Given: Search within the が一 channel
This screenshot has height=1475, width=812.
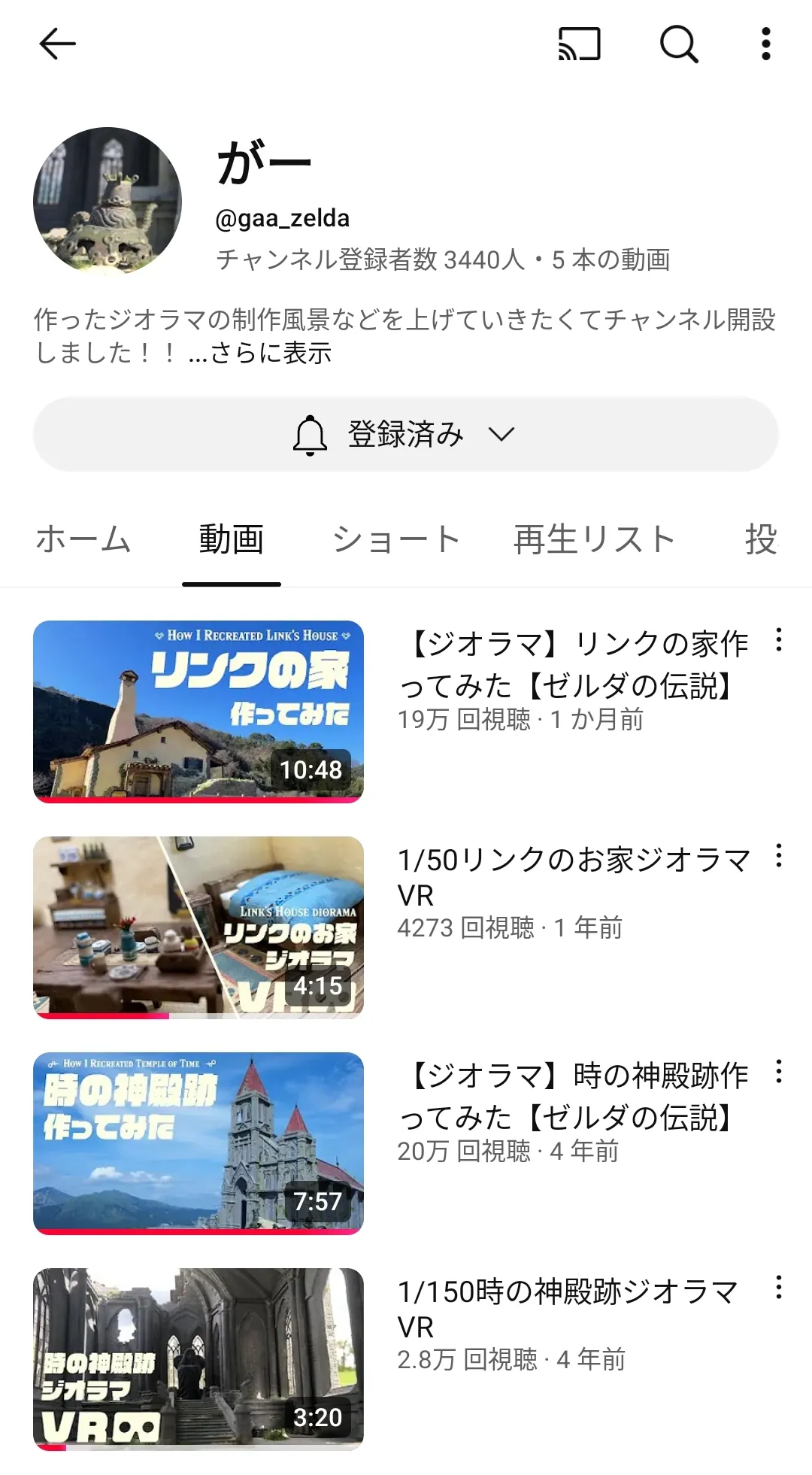Looking at the screenshot, I should point(679,44).
